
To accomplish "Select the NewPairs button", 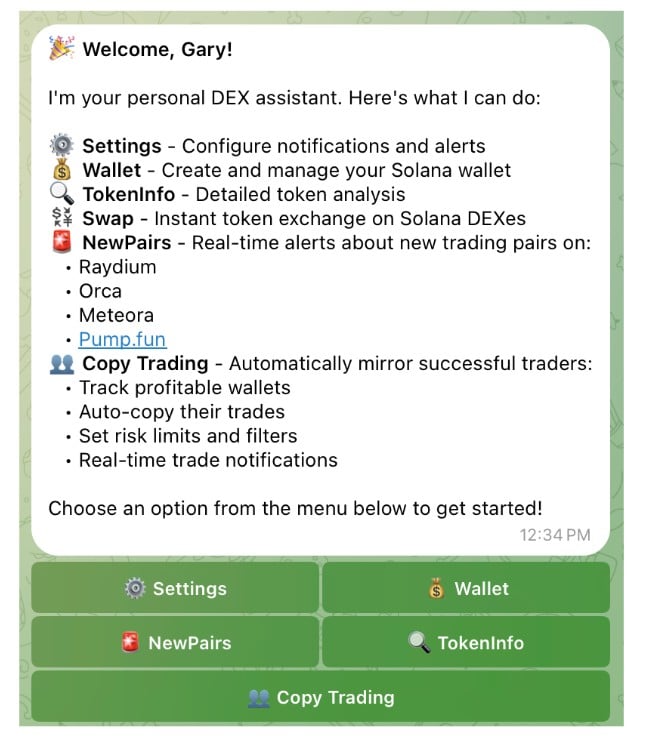I will 175,643.
